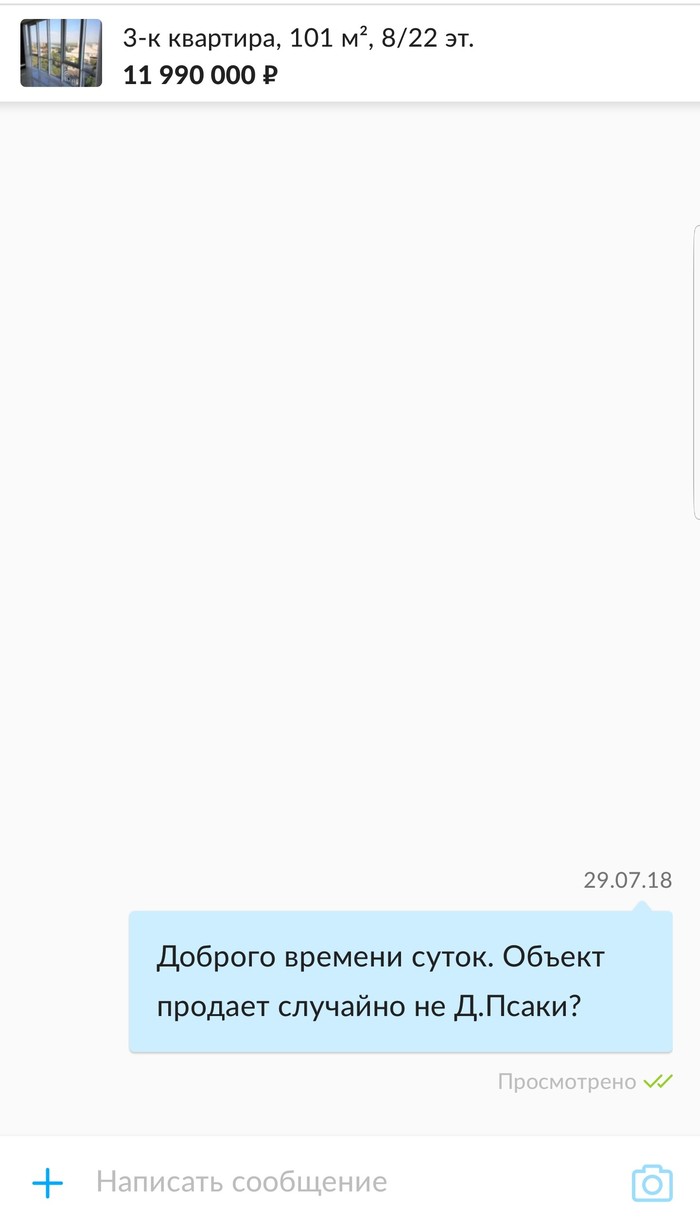
Task: Open the 3-к квартира listing header
Action: (x=298, y=56)
